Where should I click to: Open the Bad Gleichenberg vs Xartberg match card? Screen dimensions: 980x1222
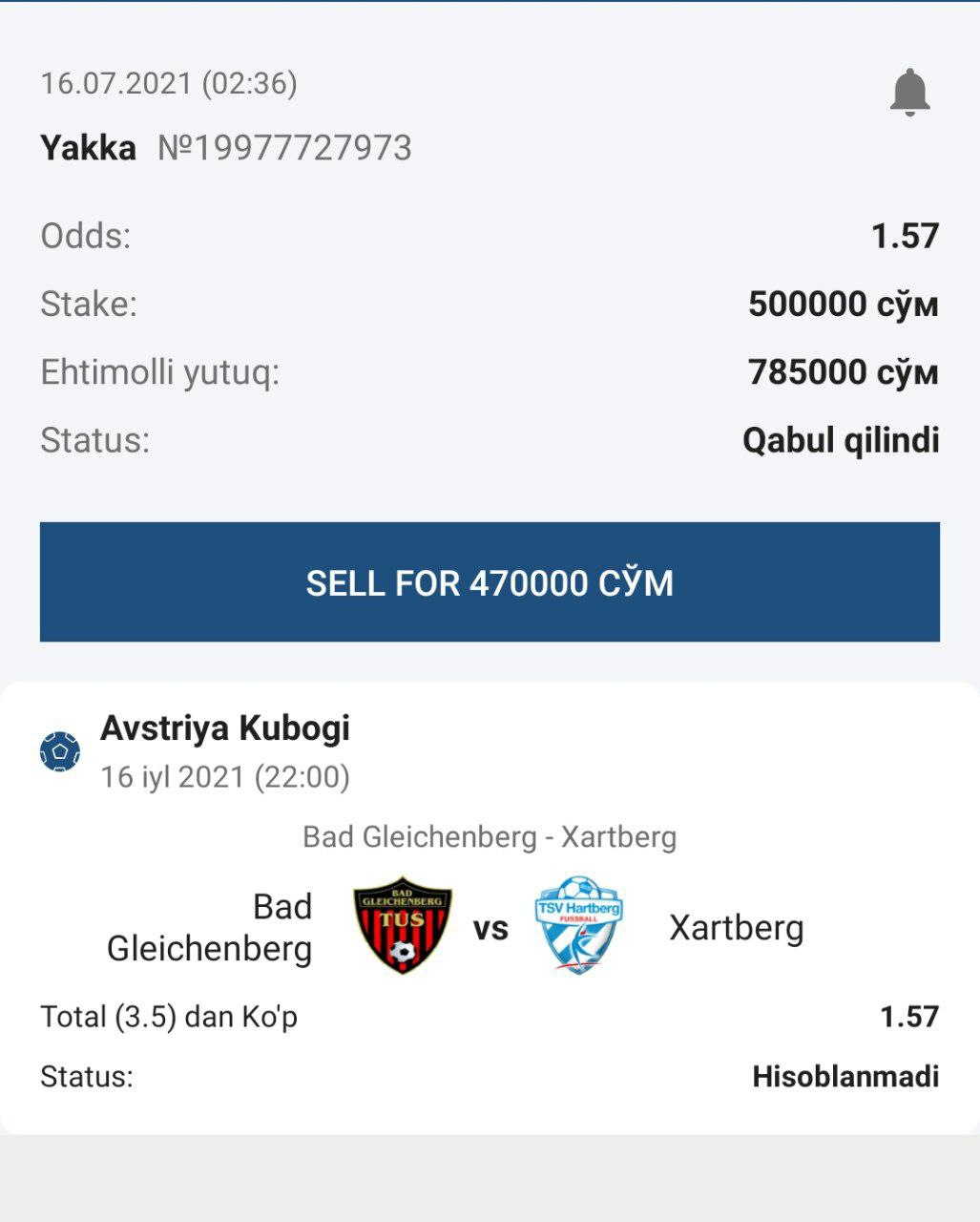[x=490, y=907]
